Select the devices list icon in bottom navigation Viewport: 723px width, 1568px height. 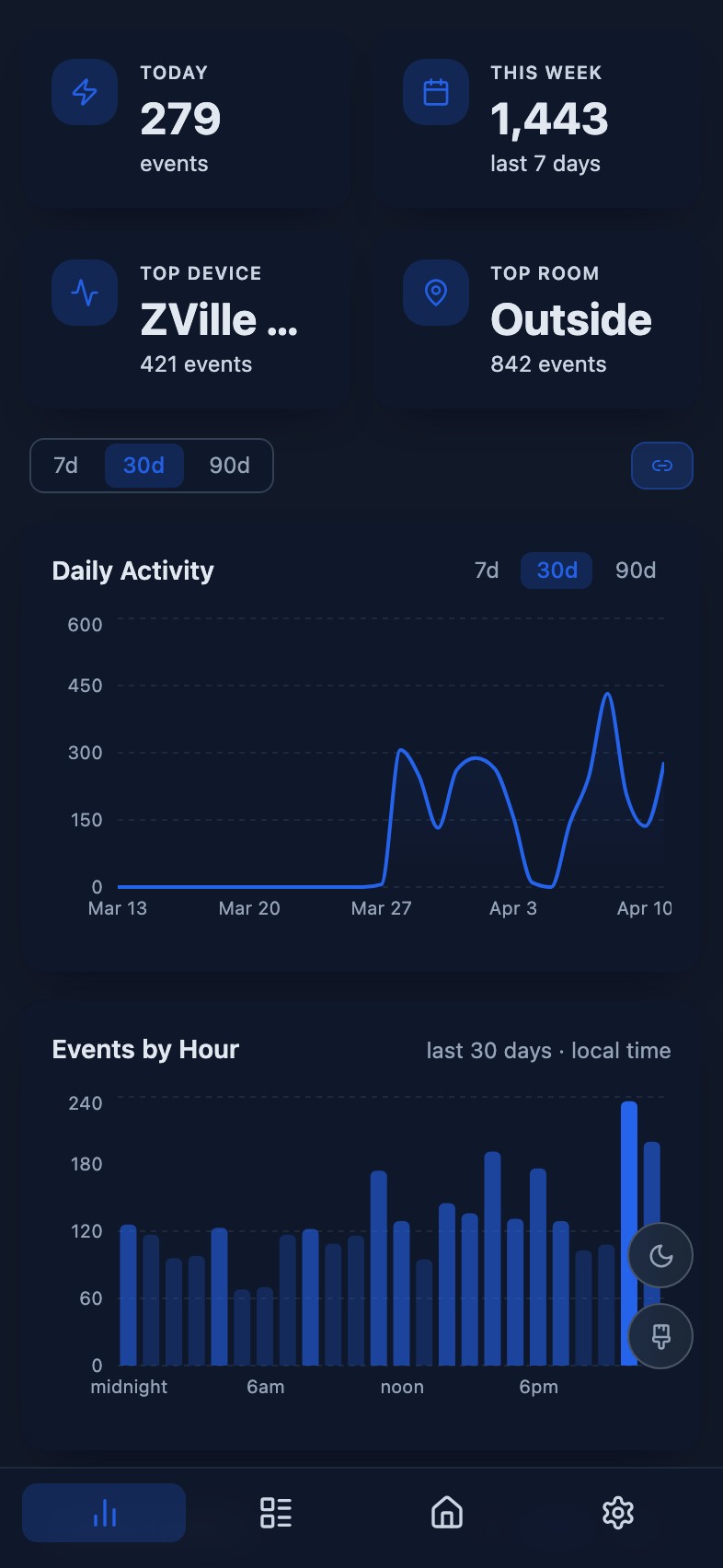[275, 1512]
